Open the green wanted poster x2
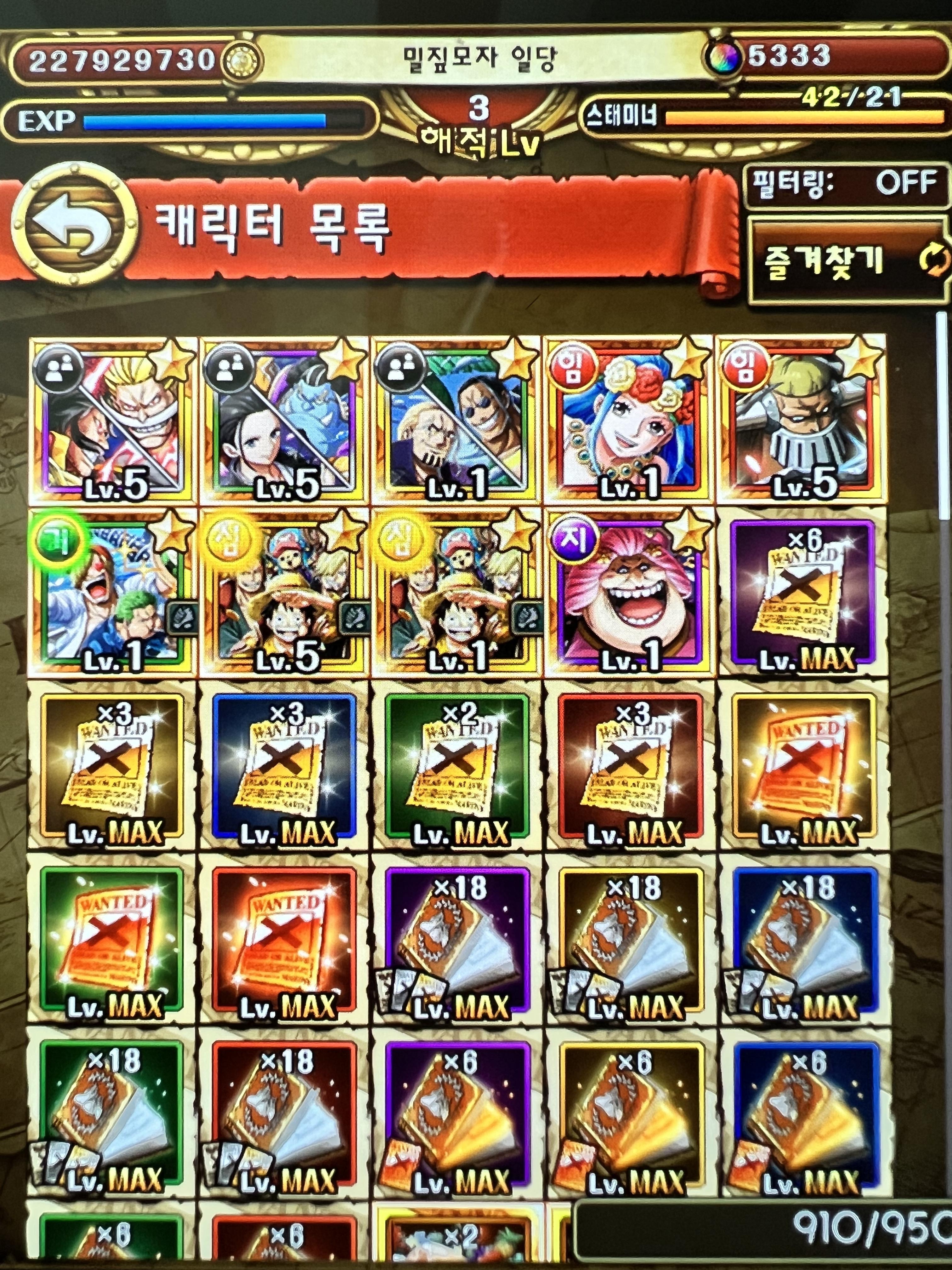 coord(456,766)
